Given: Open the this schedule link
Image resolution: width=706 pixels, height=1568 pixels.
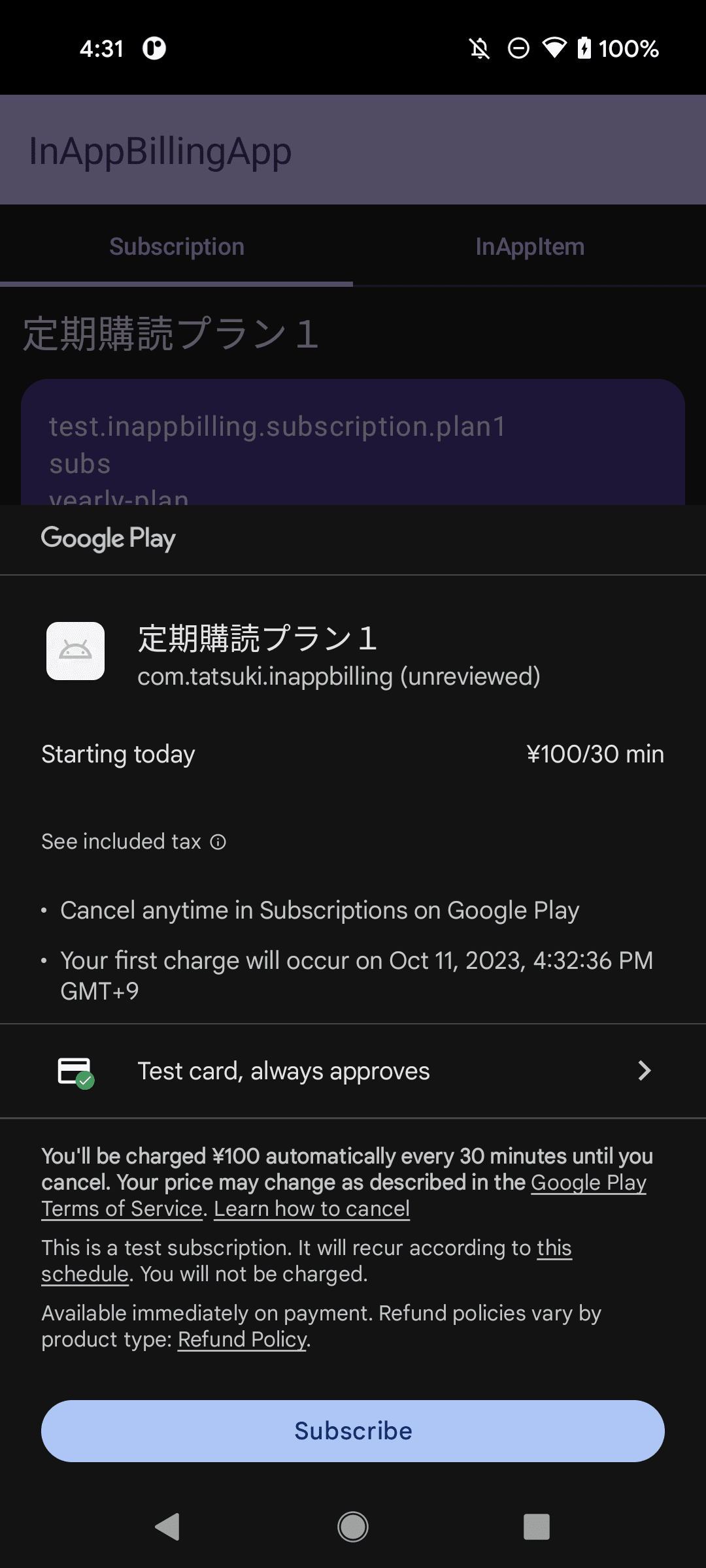Looking at the screenshot, I should pos(85,1274).
